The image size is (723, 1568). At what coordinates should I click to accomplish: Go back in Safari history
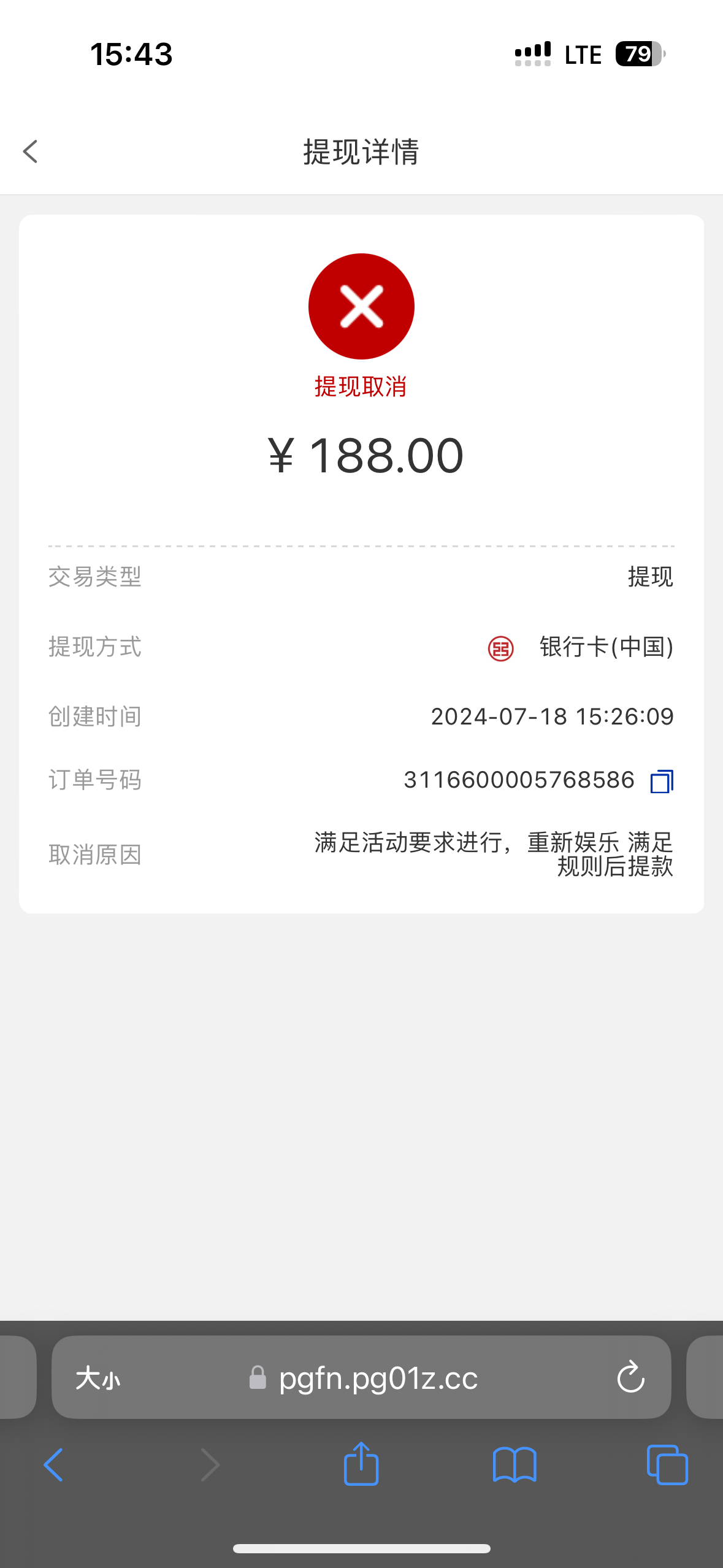click(x=53, y=1465)
